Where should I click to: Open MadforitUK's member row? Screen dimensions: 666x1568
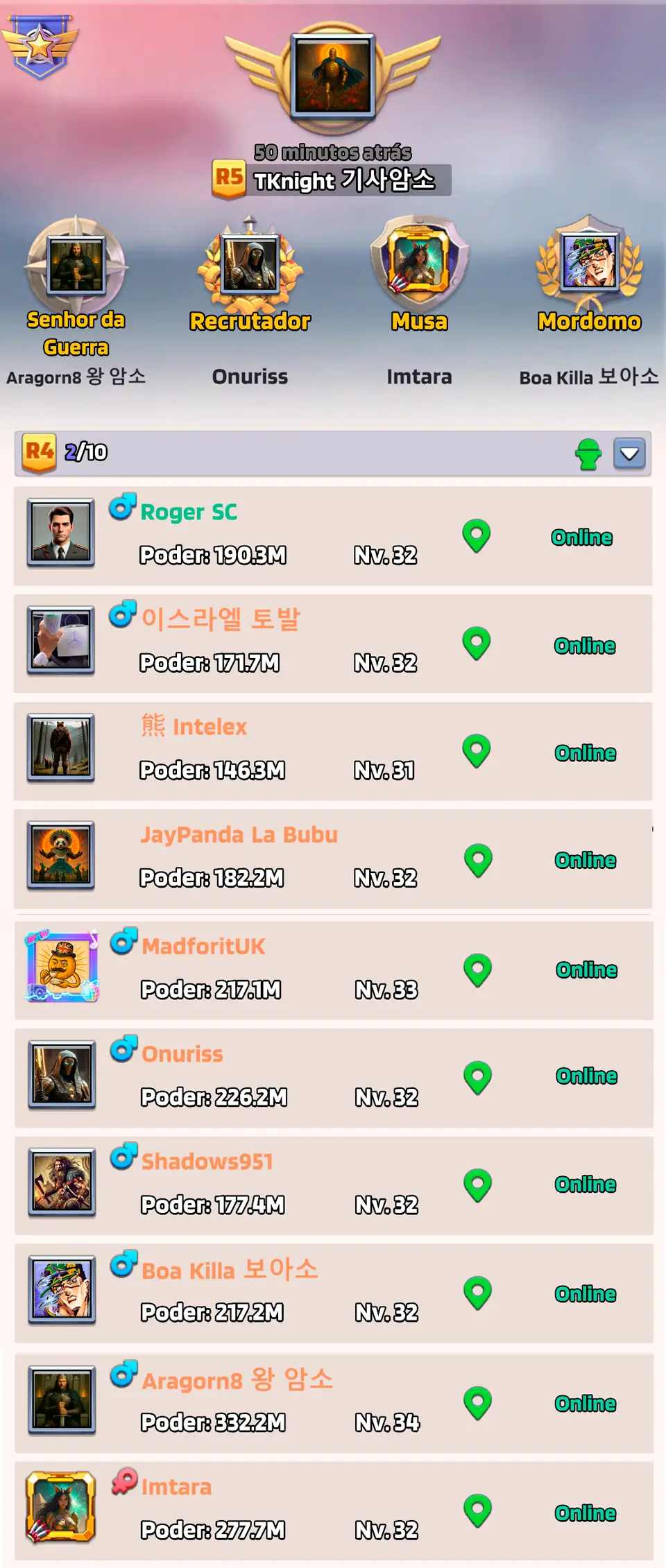(277, 970)
